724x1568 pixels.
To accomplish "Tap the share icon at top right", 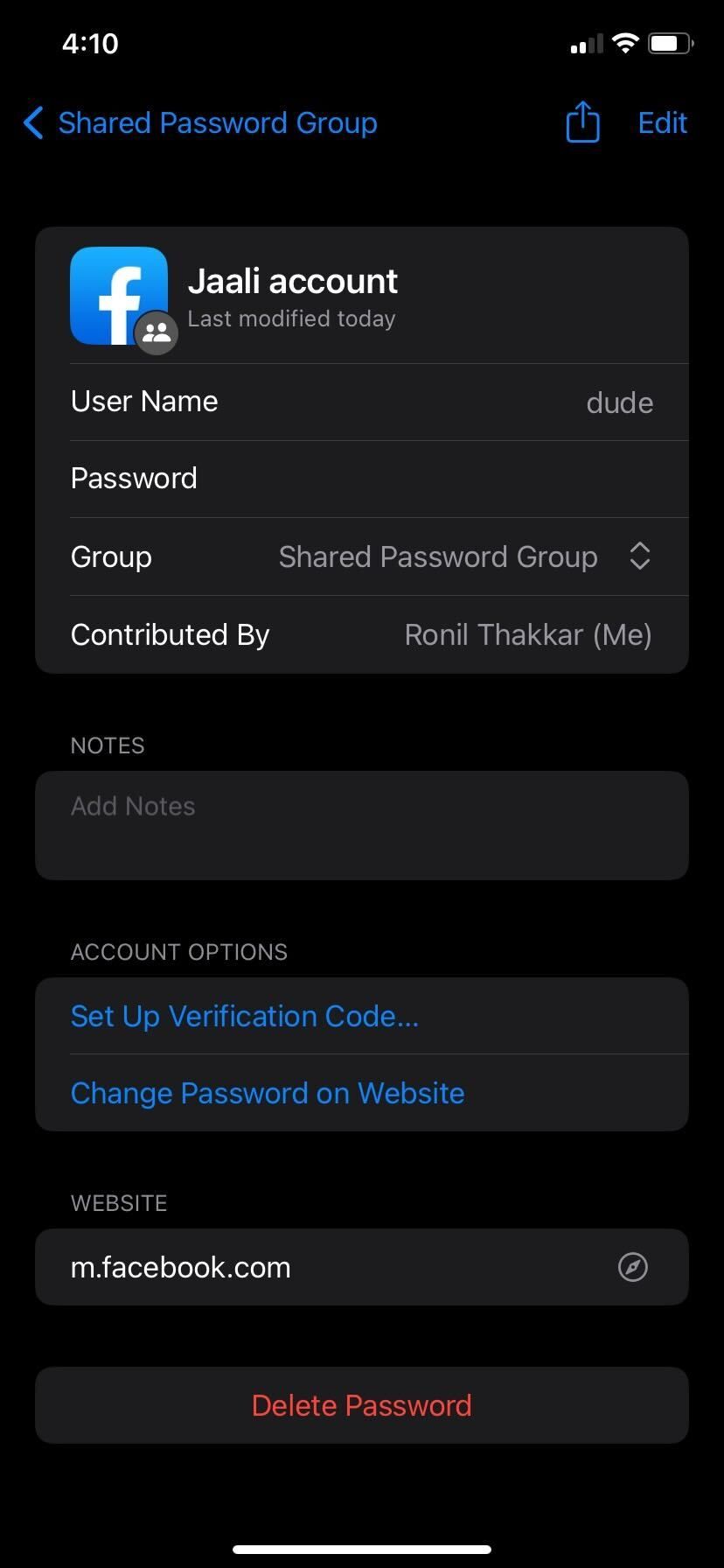I will click(x=582, y=122).
